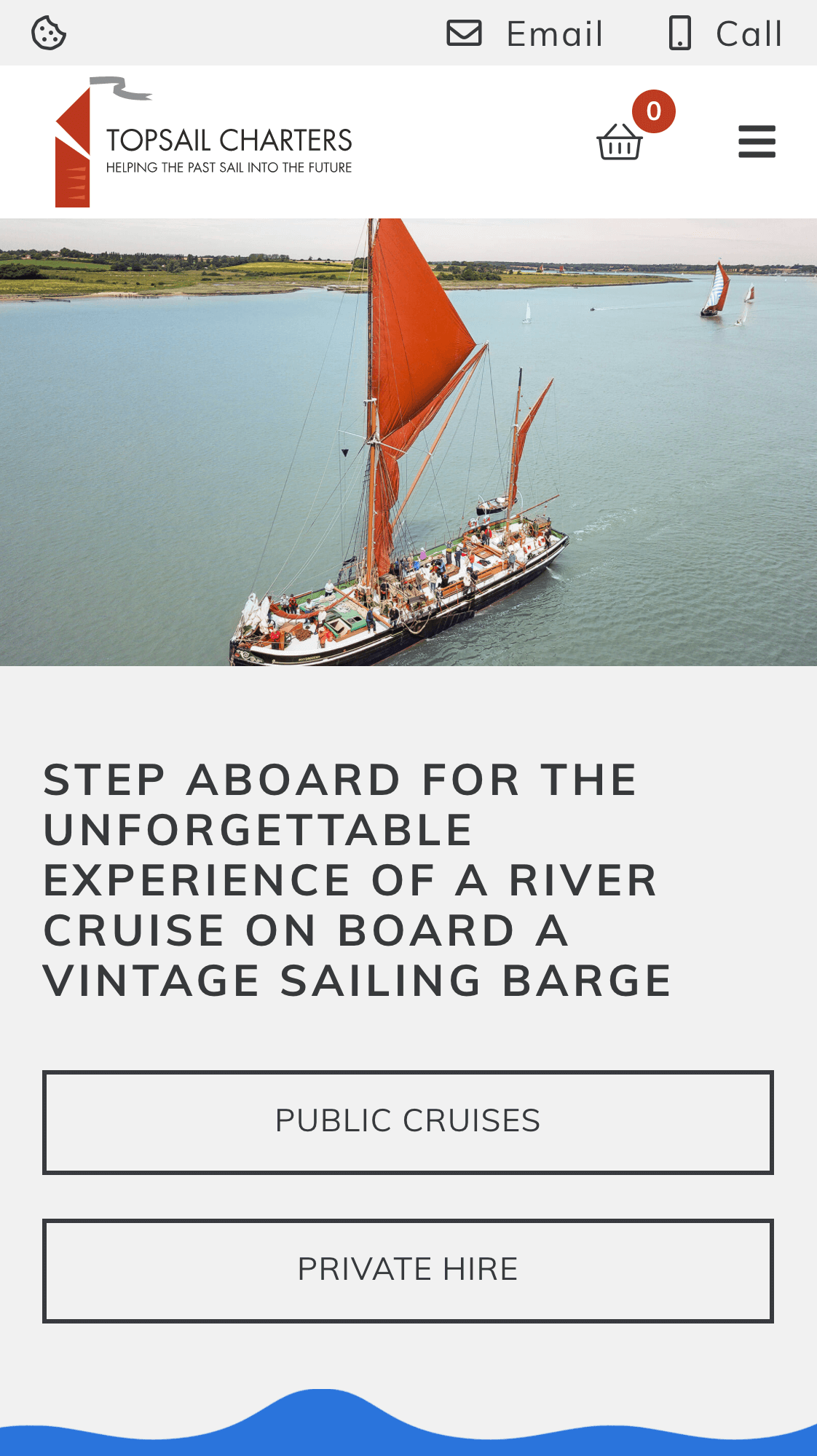Tap the Email contact link
The height and width of the screenshot is (1456, 817).
pos(525,33)
